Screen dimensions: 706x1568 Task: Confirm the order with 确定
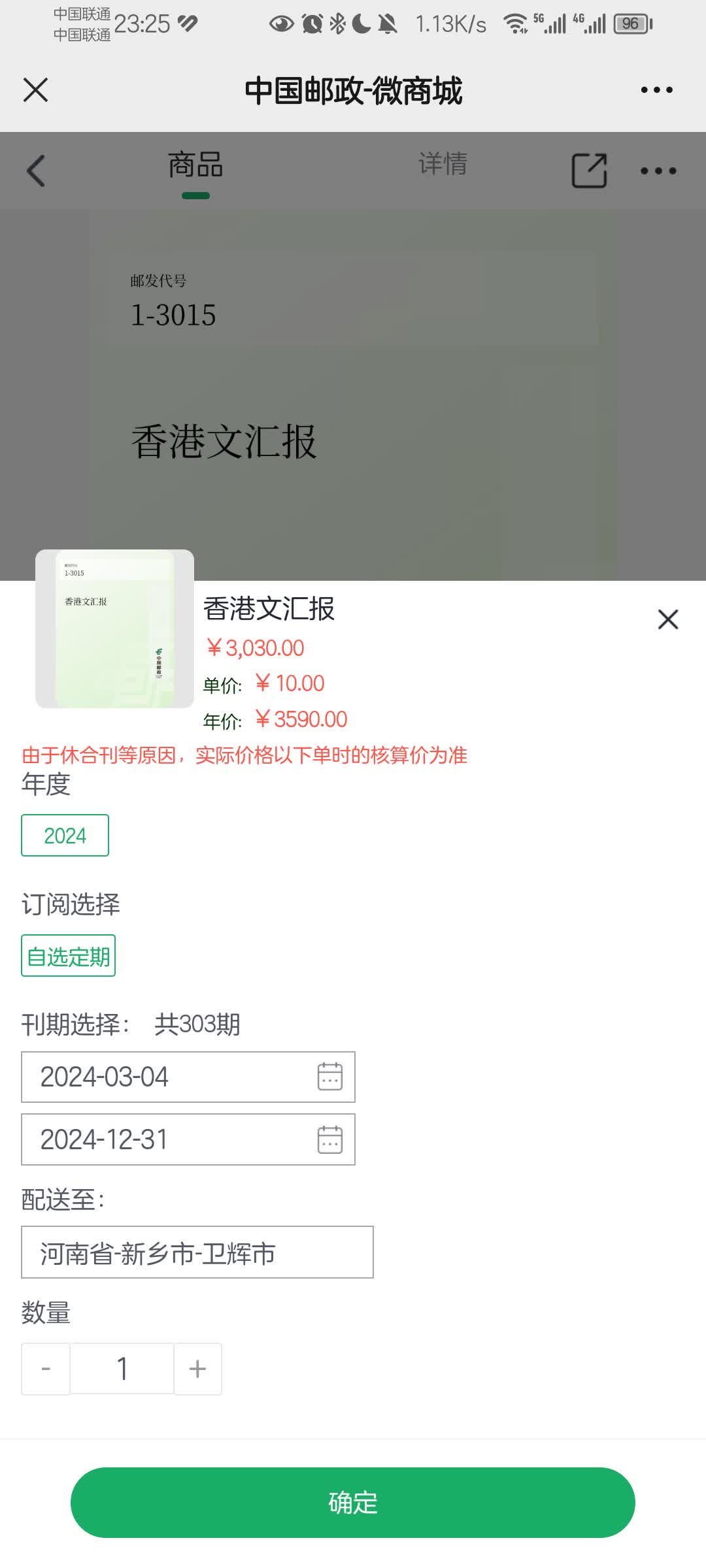click(353, 1503)
